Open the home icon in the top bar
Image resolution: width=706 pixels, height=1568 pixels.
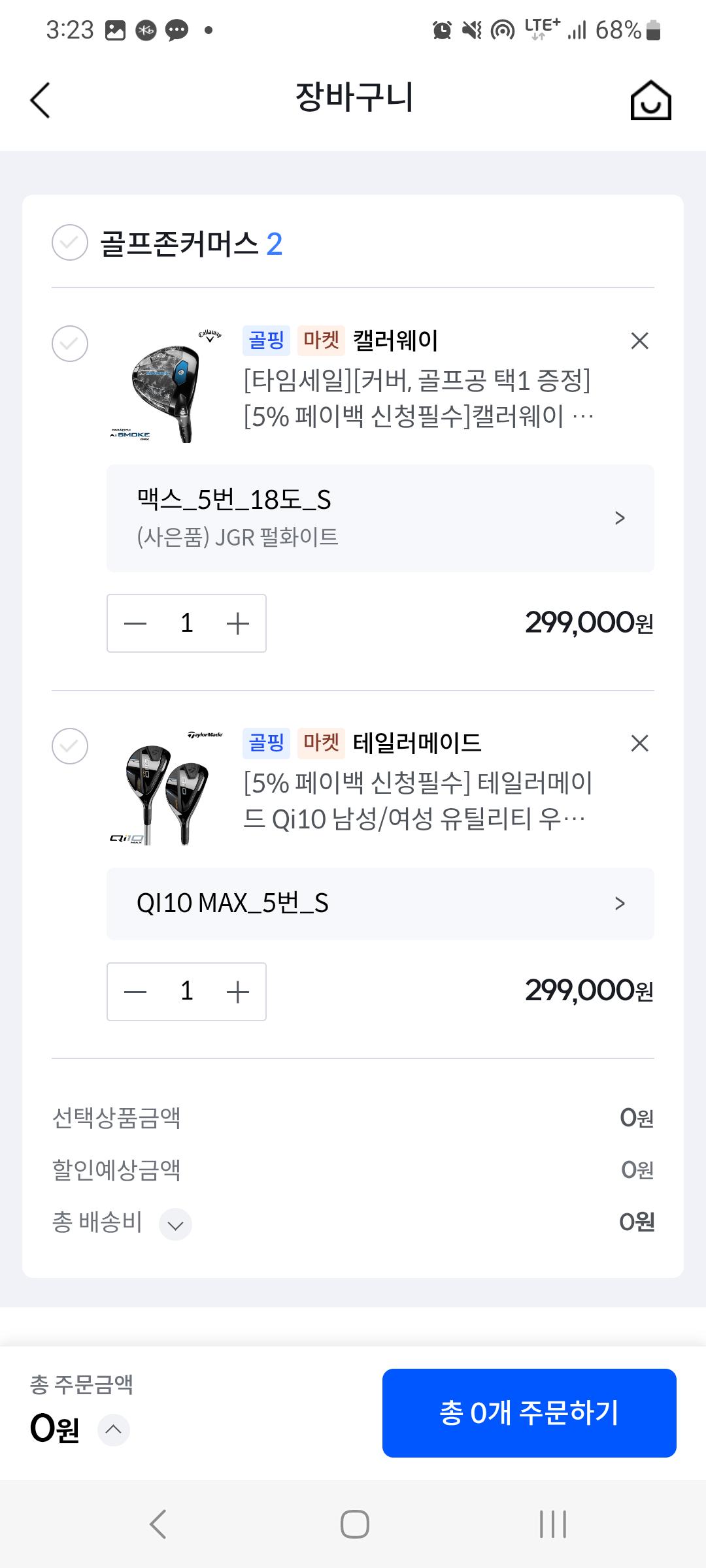point(650,101)
